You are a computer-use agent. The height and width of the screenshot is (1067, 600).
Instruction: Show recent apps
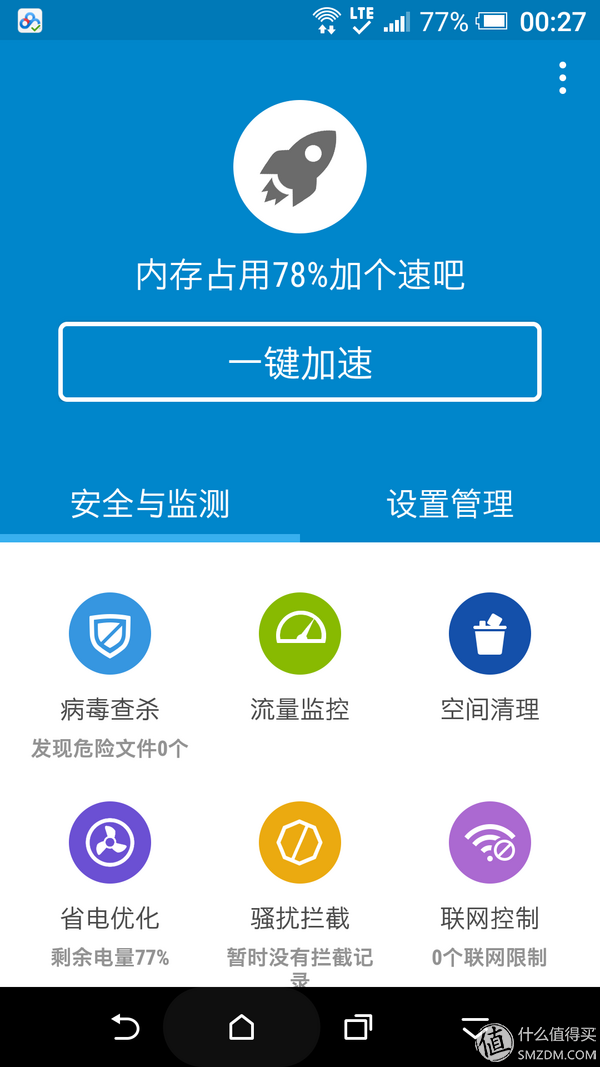pyautogui.click(x=357, y=1027)
